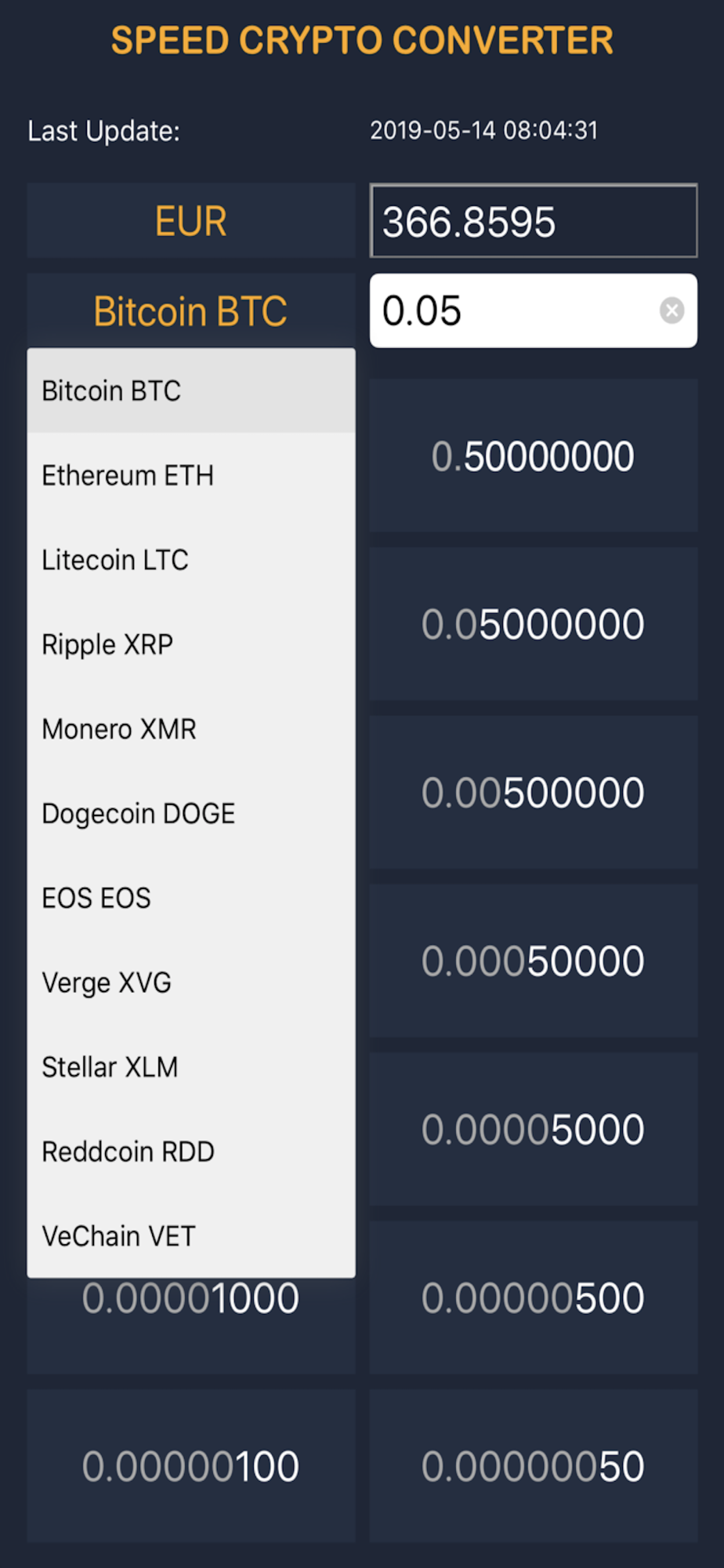Choose the 0.00050000 preset amount
The image size is (724, 1568).
533,961
